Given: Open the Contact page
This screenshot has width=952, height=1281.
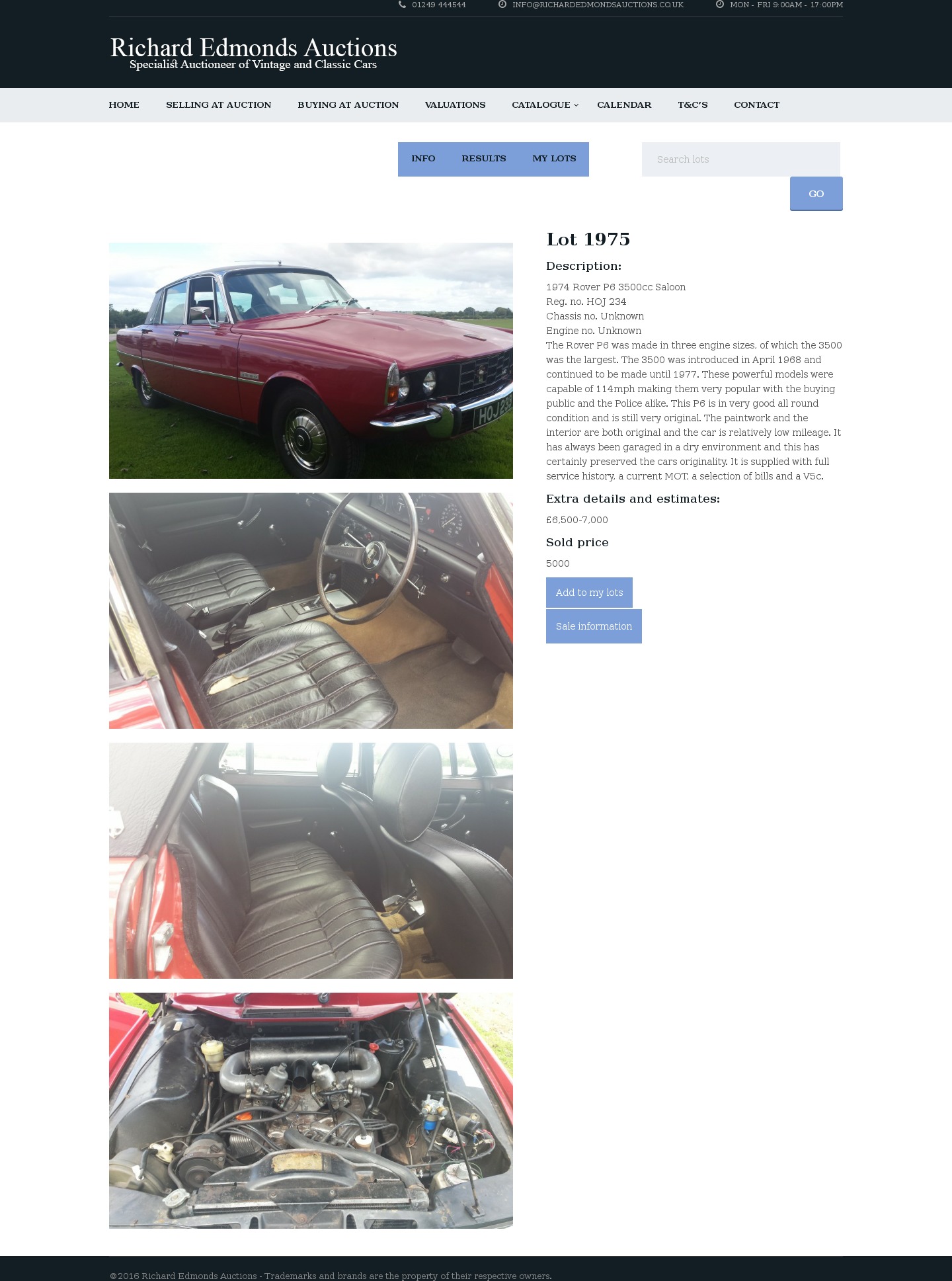Looking at the screenshot, I should pos(756,105).
